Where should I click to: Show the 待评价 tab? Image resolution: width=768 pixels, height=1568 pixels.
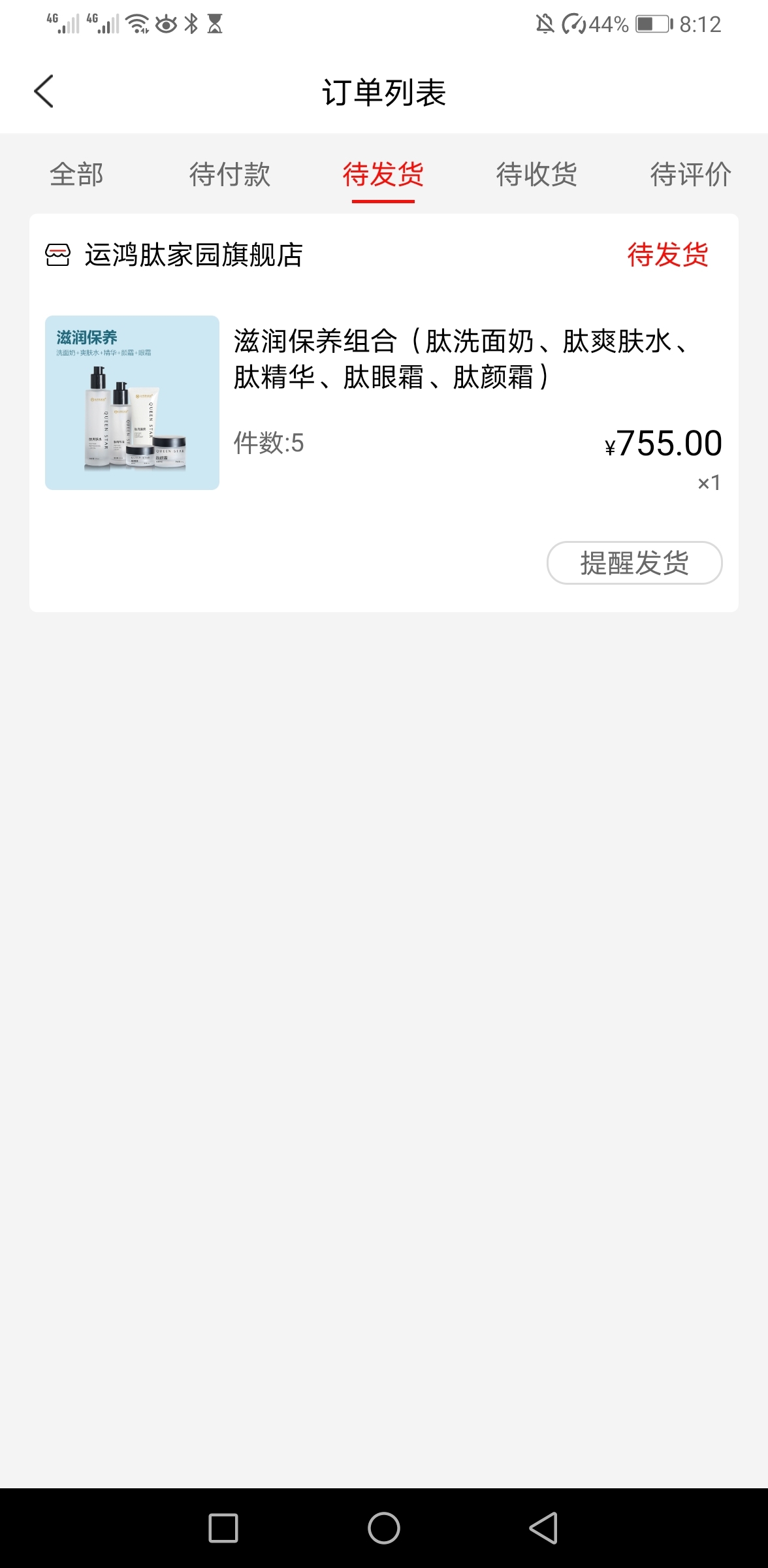pos(690,174)
